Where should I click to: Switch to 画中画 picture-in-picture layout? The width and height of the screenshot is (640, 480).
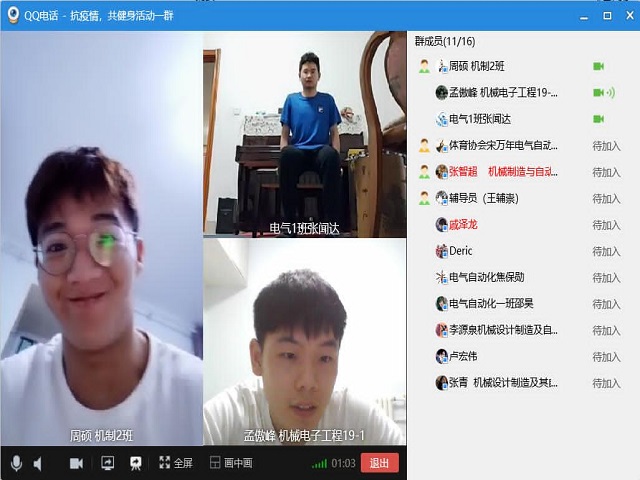point(231,463)
